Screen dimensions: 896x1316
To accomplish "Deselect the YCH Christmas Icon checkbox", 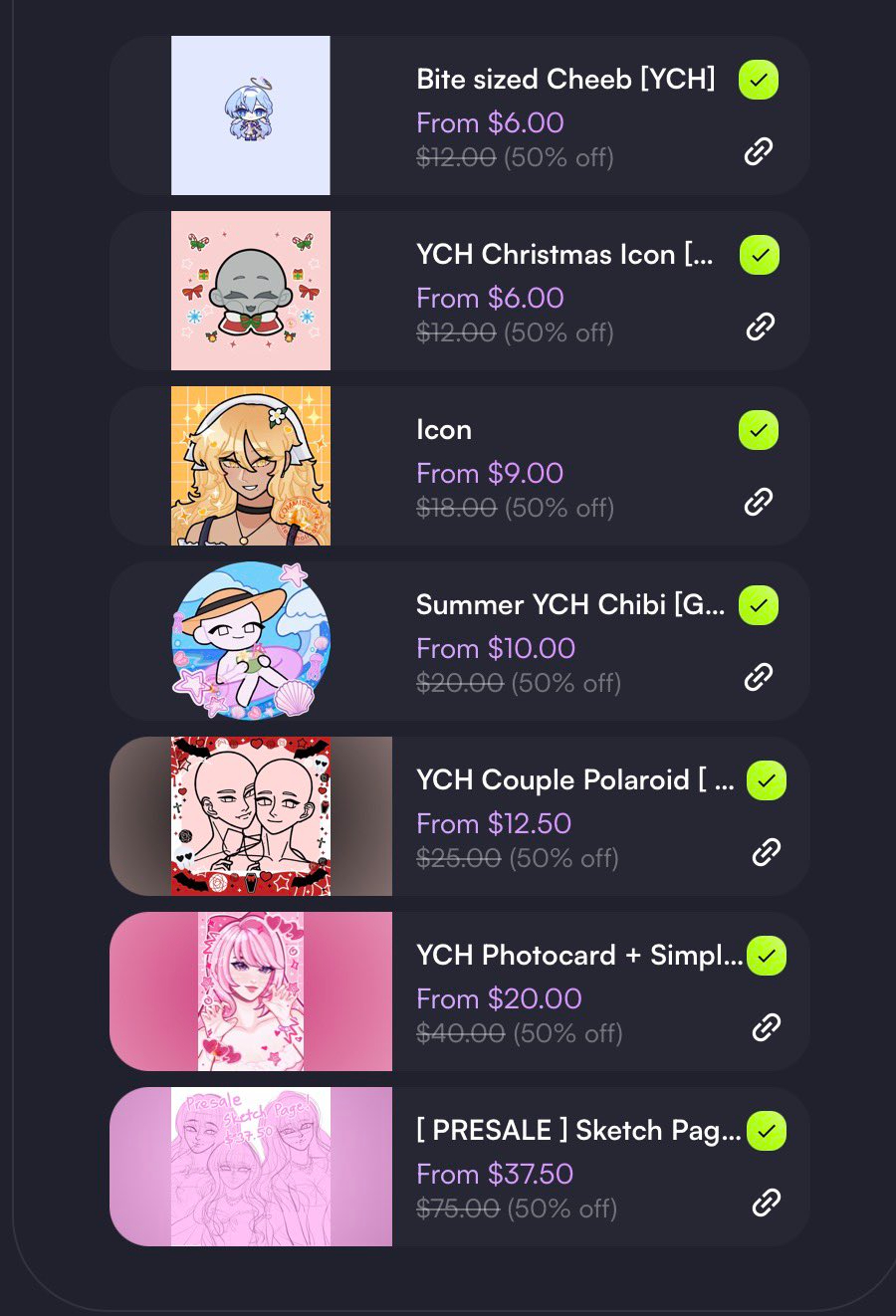I will 760,255.
